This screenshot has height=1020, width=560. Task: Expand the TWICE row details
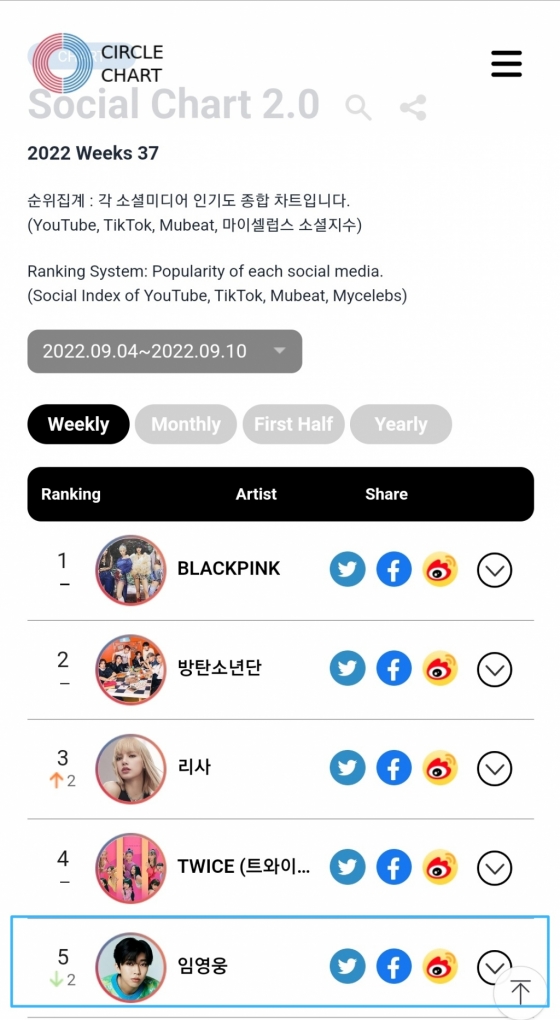495,868
